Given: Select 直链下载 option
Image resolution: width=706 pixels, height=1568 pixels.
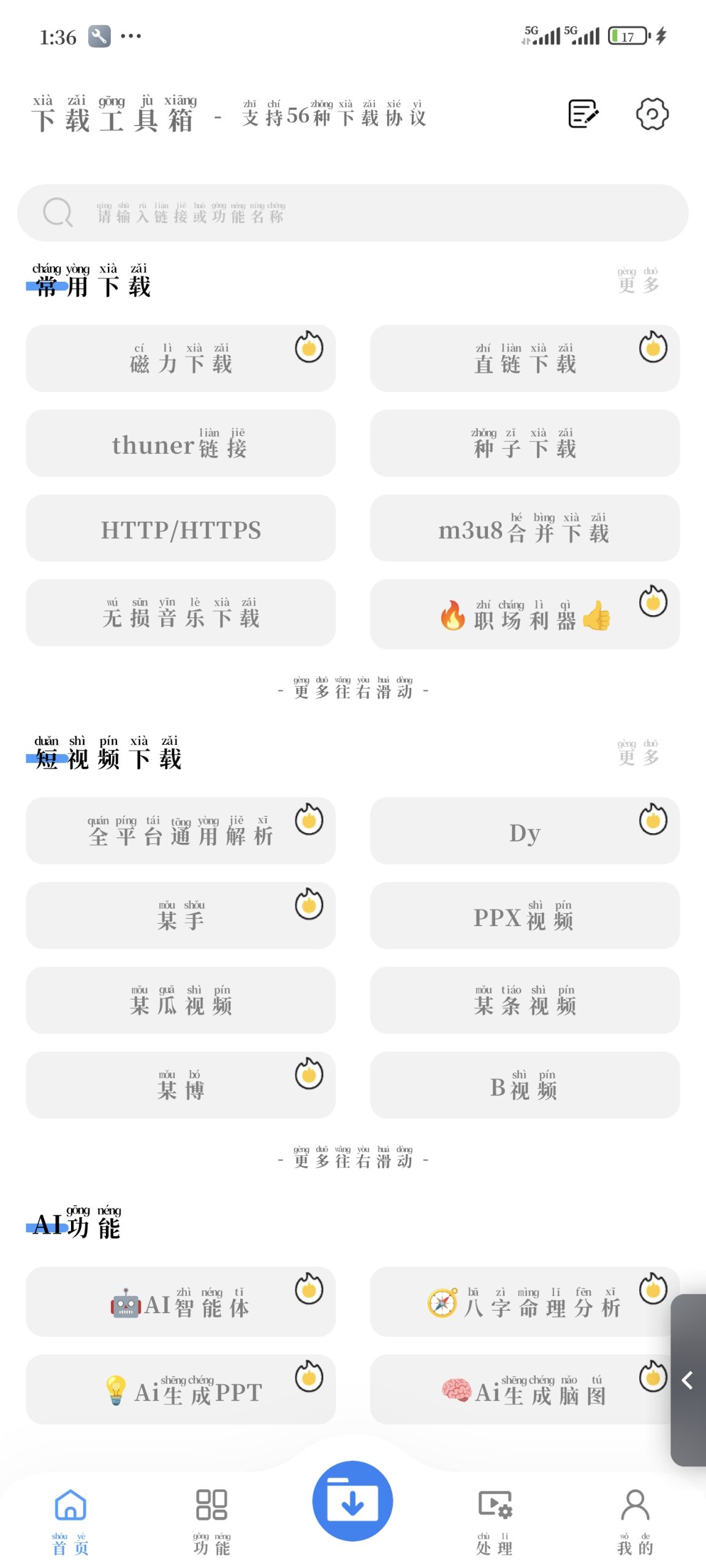Looking at the screenshot, I should (524, 359).
